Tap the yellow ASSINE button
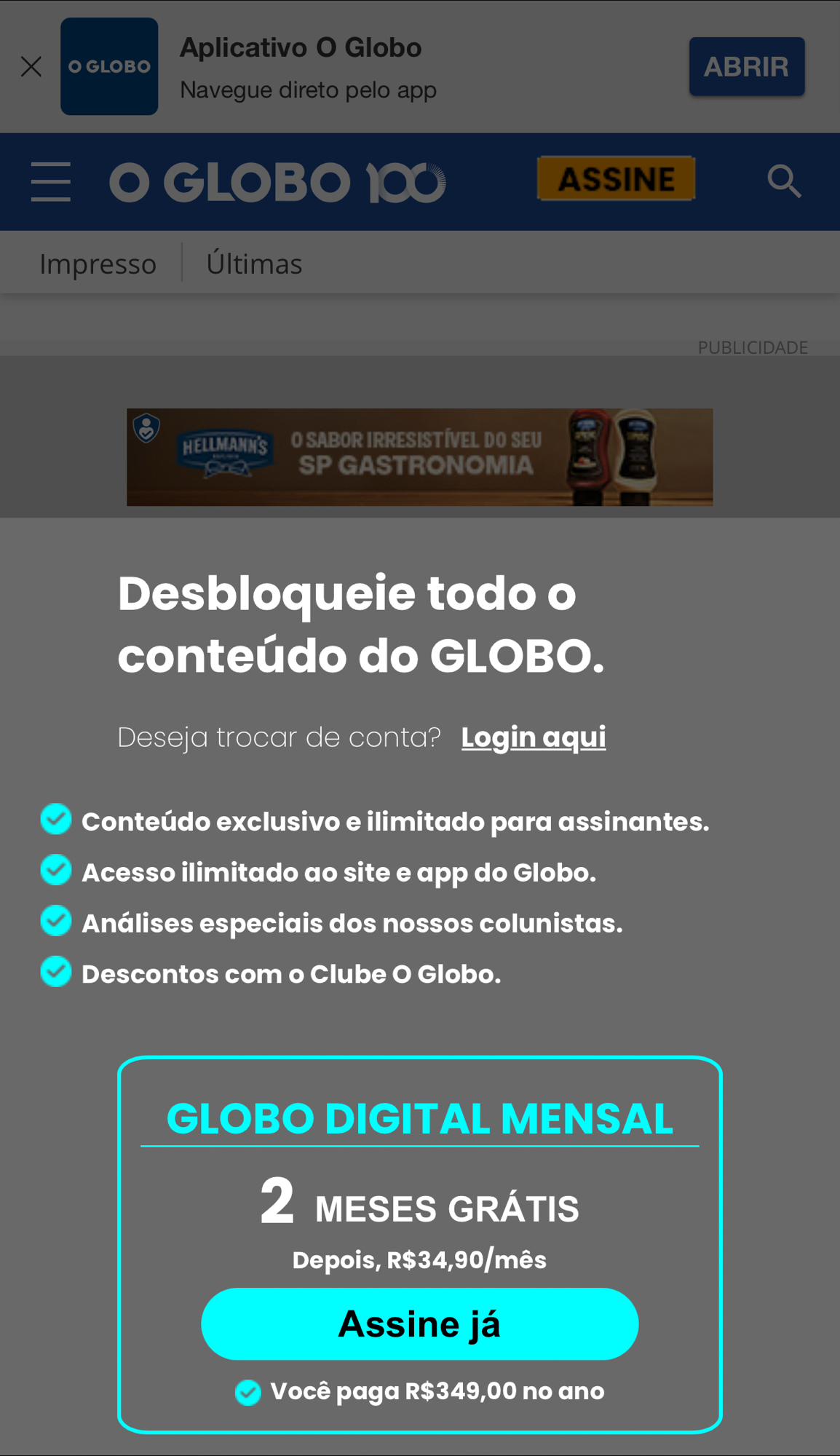 (616, 179)
